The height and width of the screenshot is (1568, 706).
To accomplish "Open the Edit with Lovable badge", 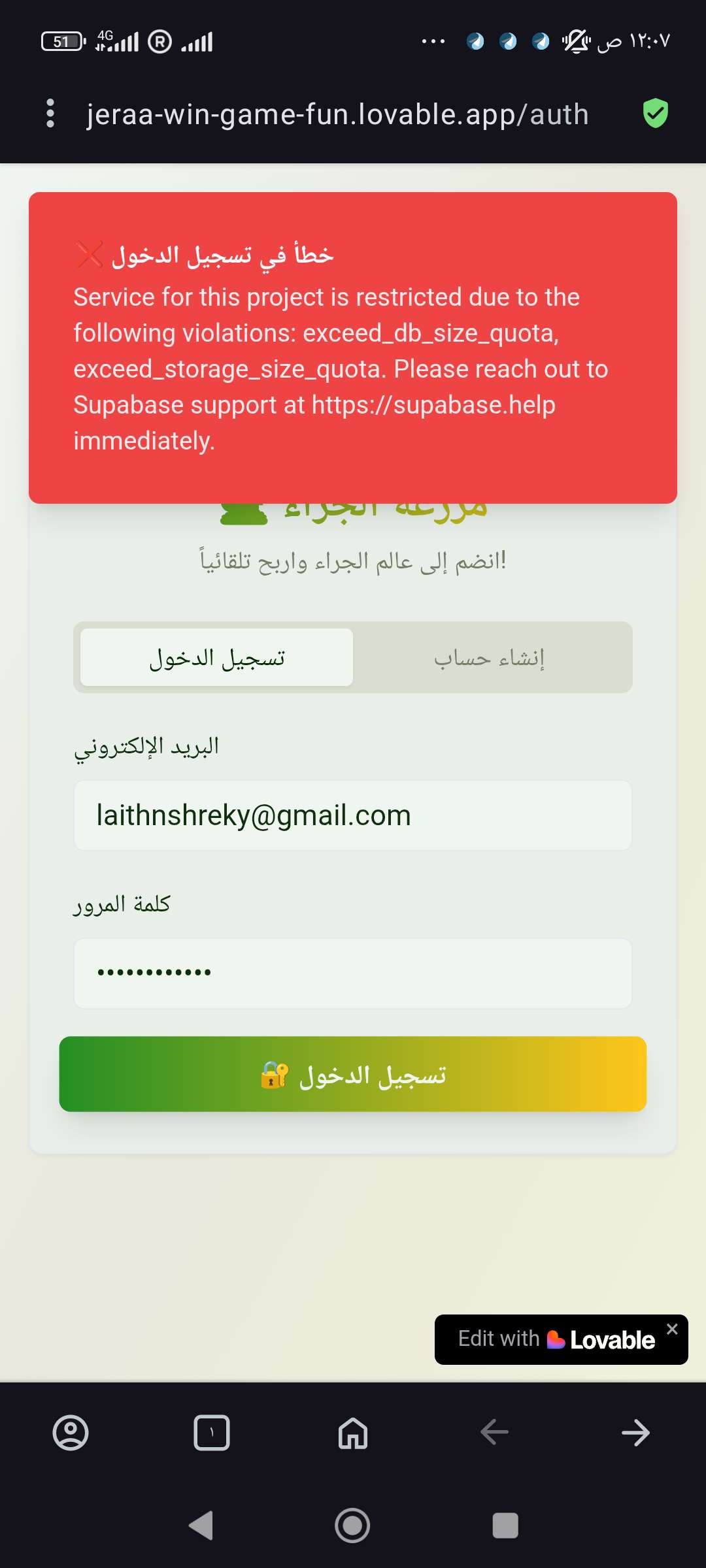I will click(556, 1339).
